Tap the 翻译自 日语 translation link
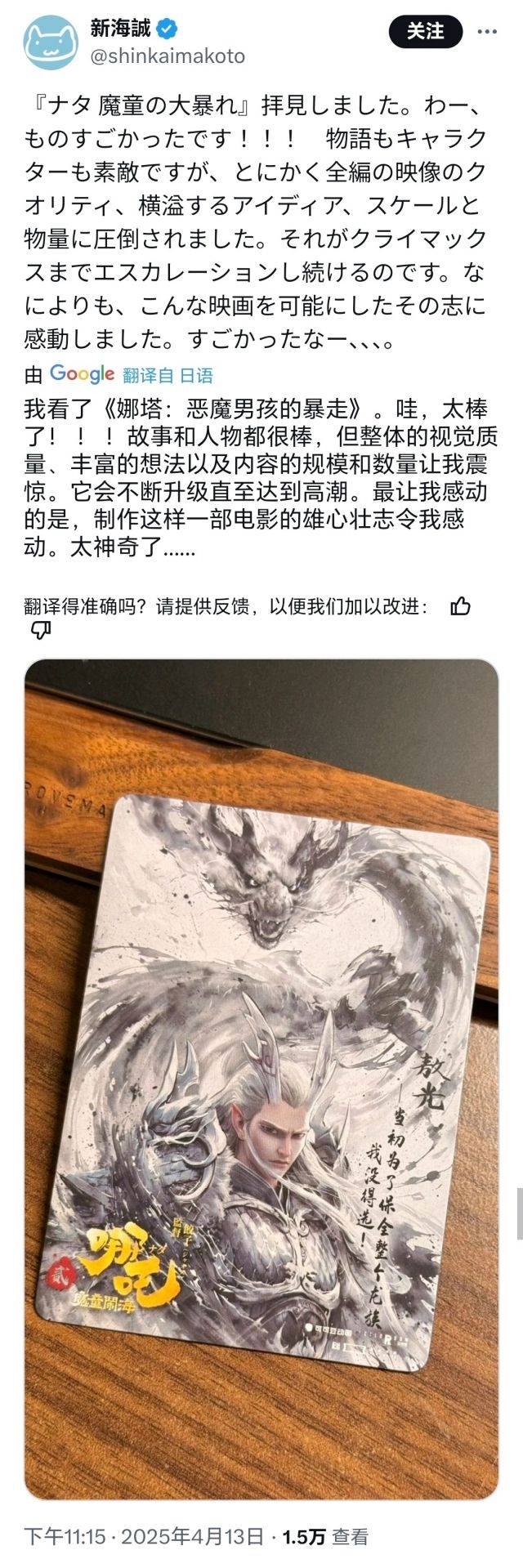Viewport: 523px width, 1568px height. click(168, 375)
